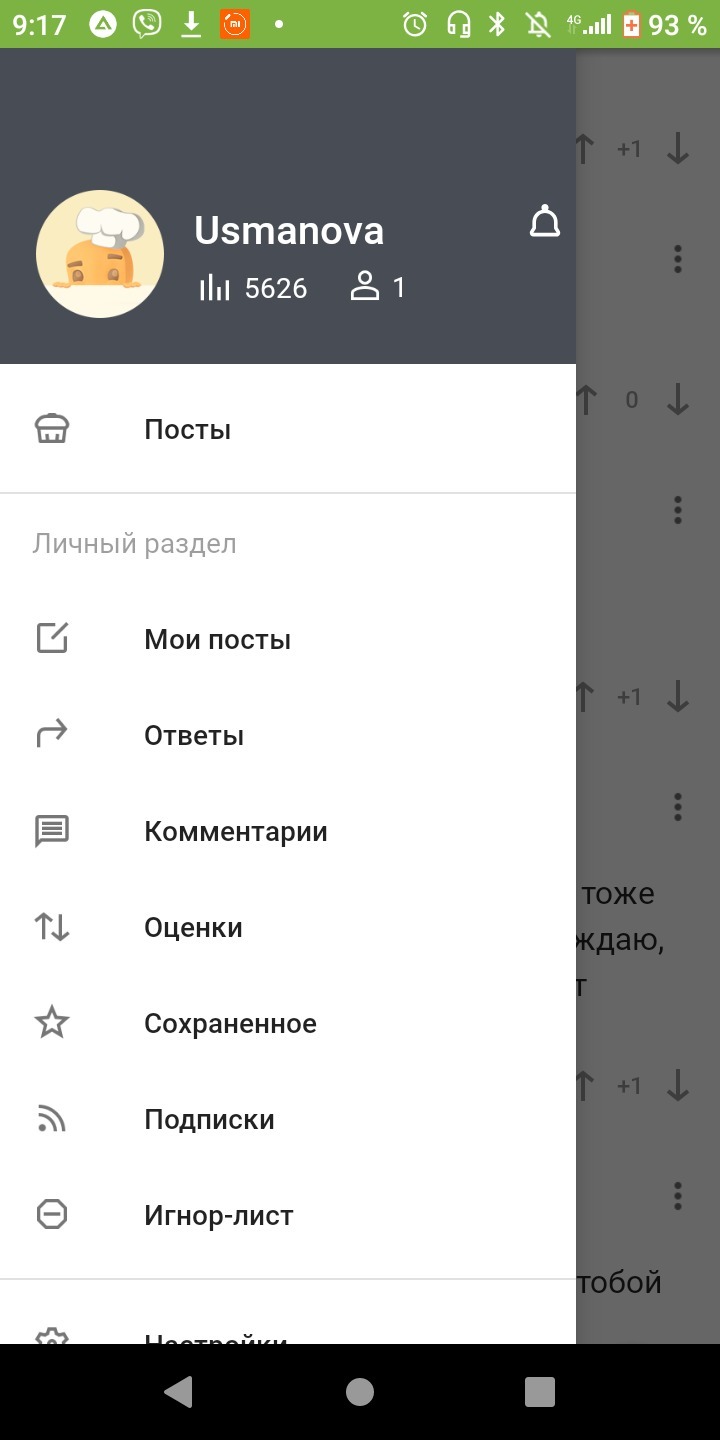Open Мои посты
Screen dimensions: 720x1440
tap(217, 640)
